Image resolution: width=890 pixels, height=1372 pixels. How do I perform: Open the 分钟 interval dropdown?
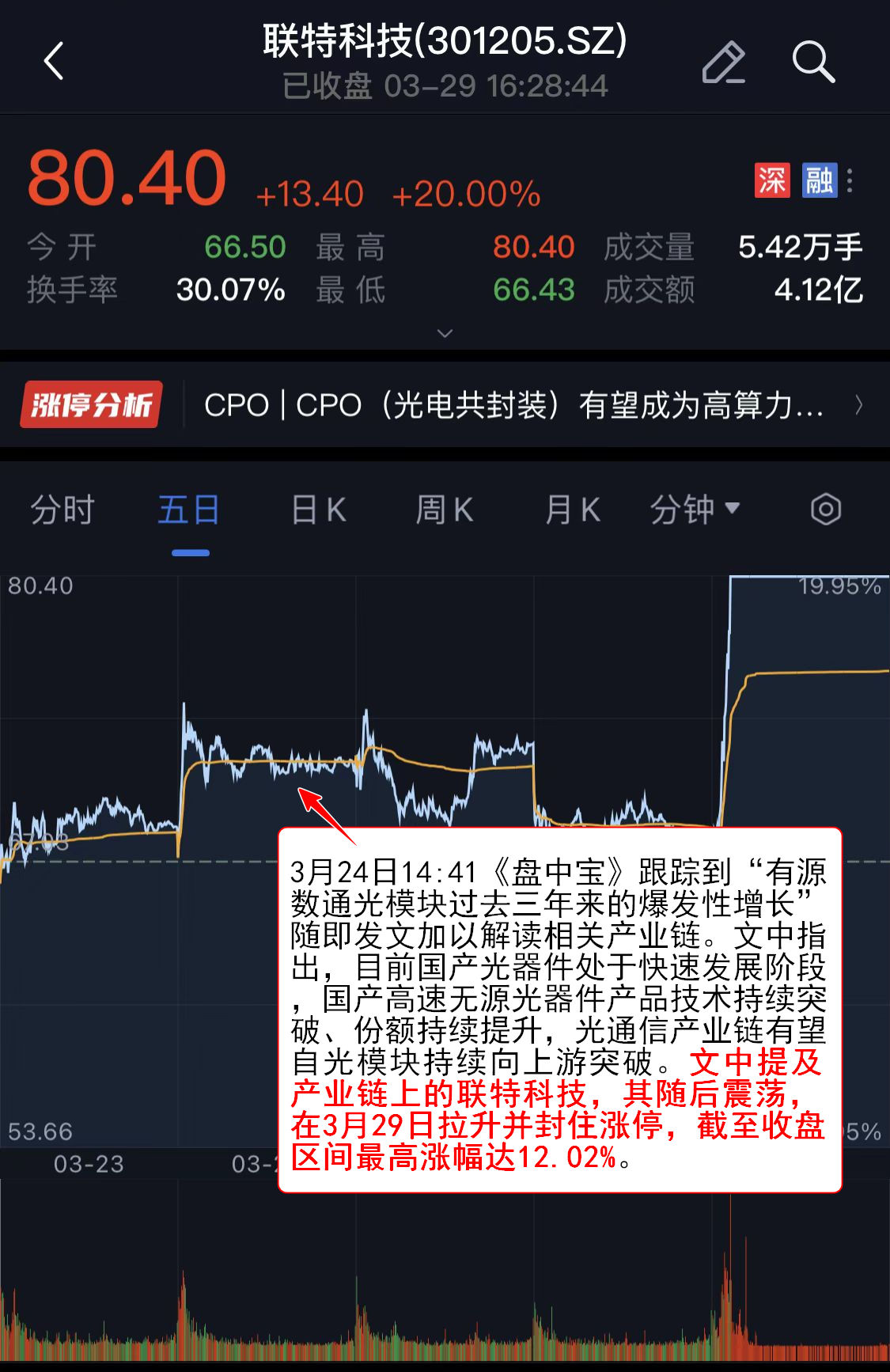pyautogui.click(x=695, y=510)
